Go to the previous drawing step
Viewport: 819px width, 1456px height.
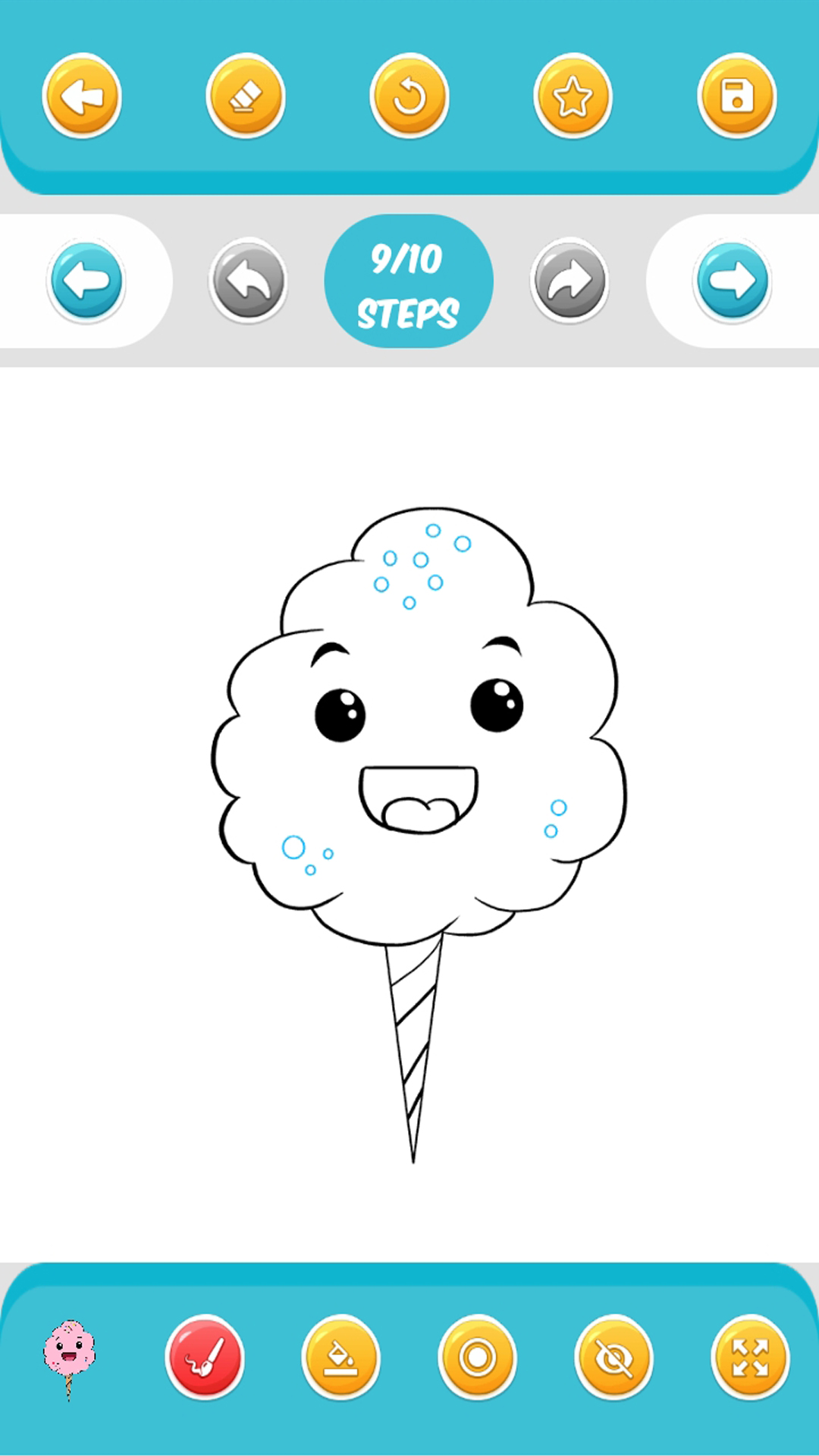(86, 281)
